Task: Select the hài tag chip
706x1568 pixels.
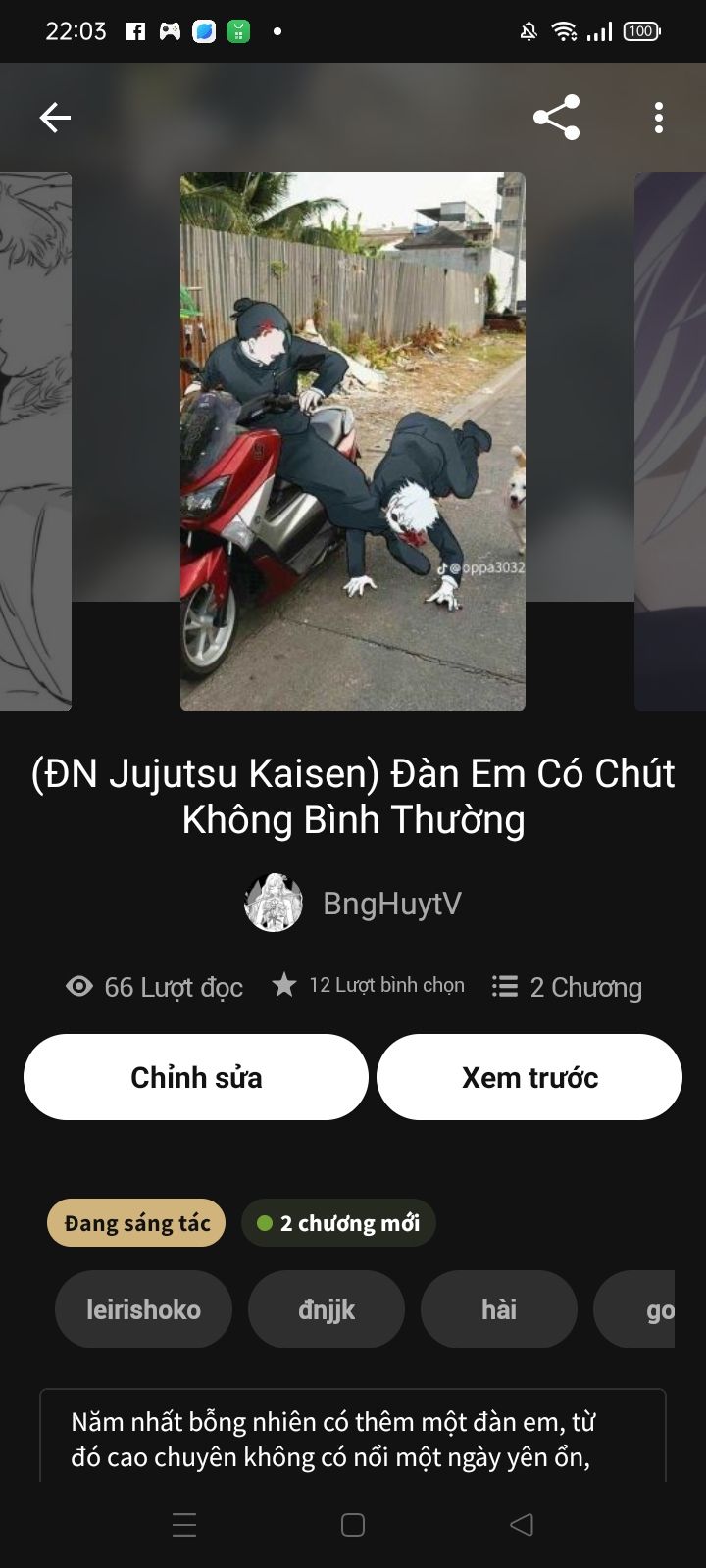Action: coord(499,1309)
